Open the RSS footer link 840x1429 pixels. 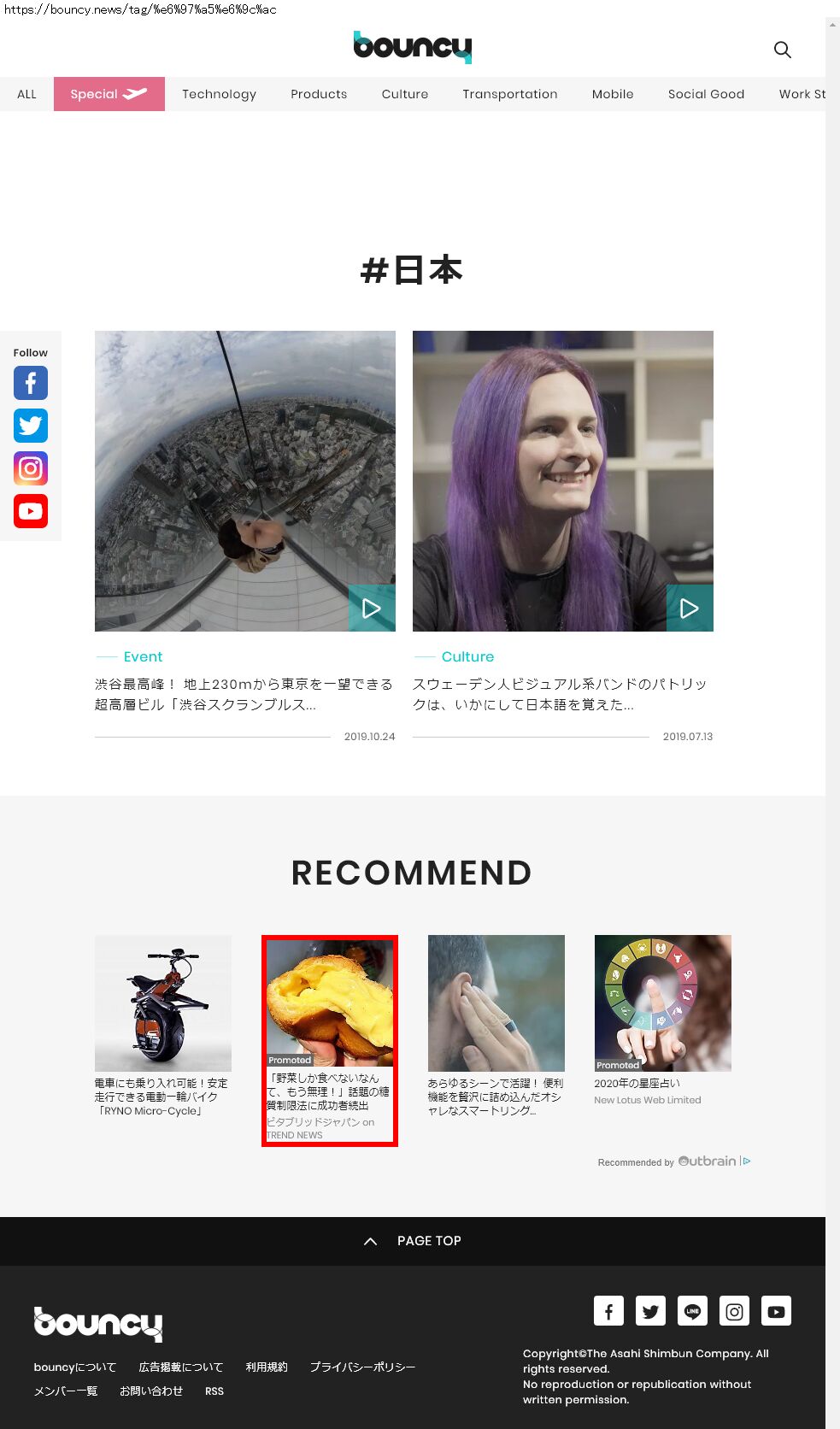tap(214, 1391)
